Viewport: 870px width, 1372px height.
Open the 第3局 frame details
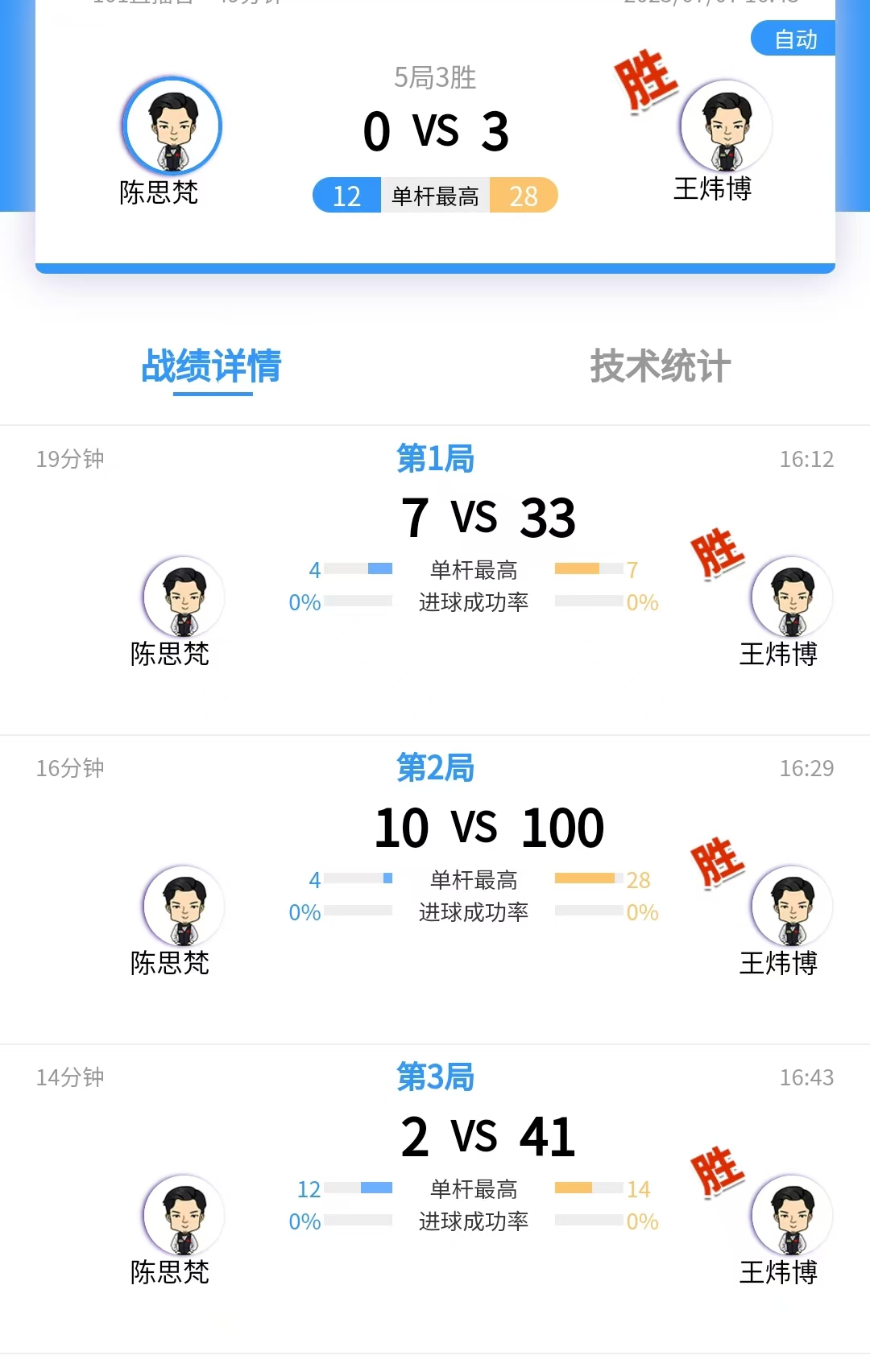click(435, 1077)
